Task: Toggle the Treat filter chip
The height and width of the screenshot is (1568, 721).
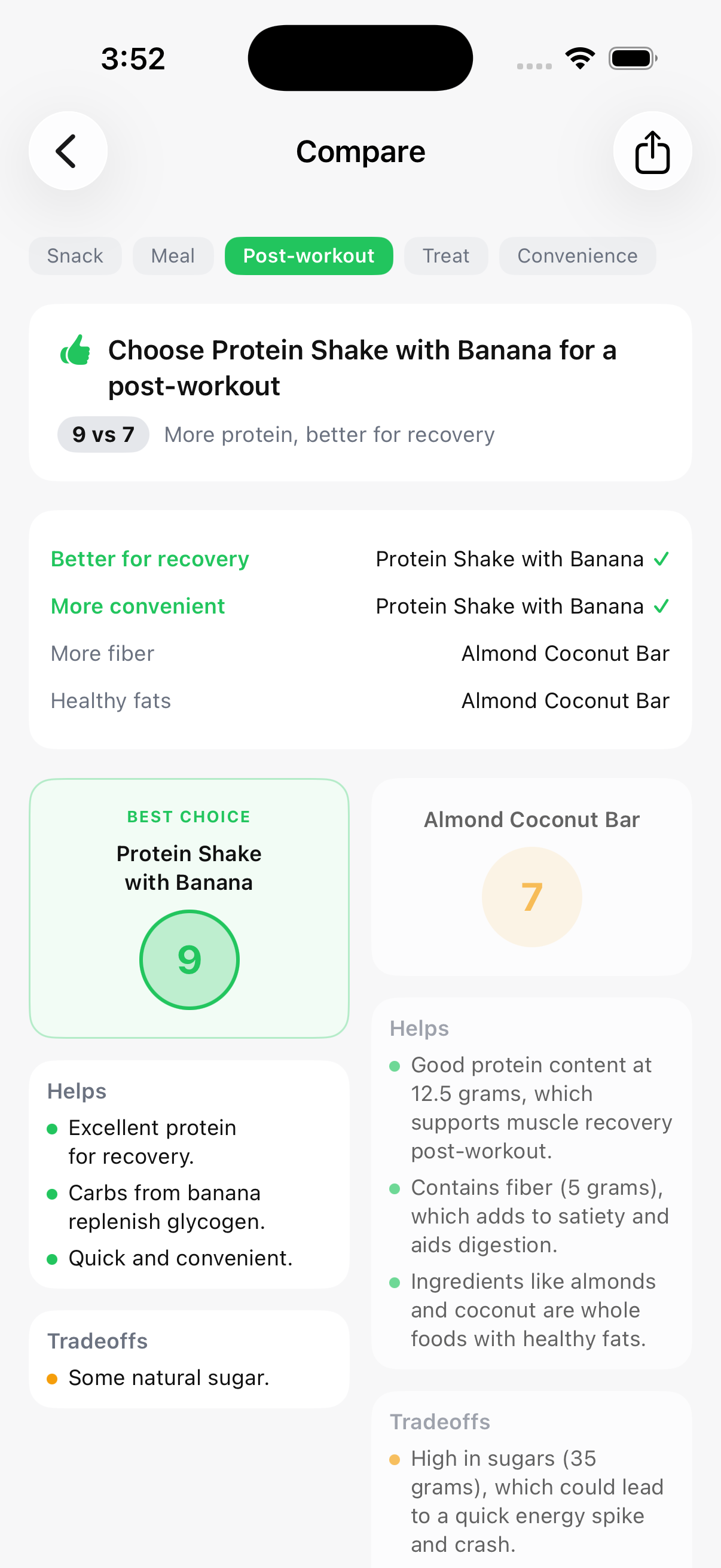Action: pyautogui.click(x=446, y=256)
